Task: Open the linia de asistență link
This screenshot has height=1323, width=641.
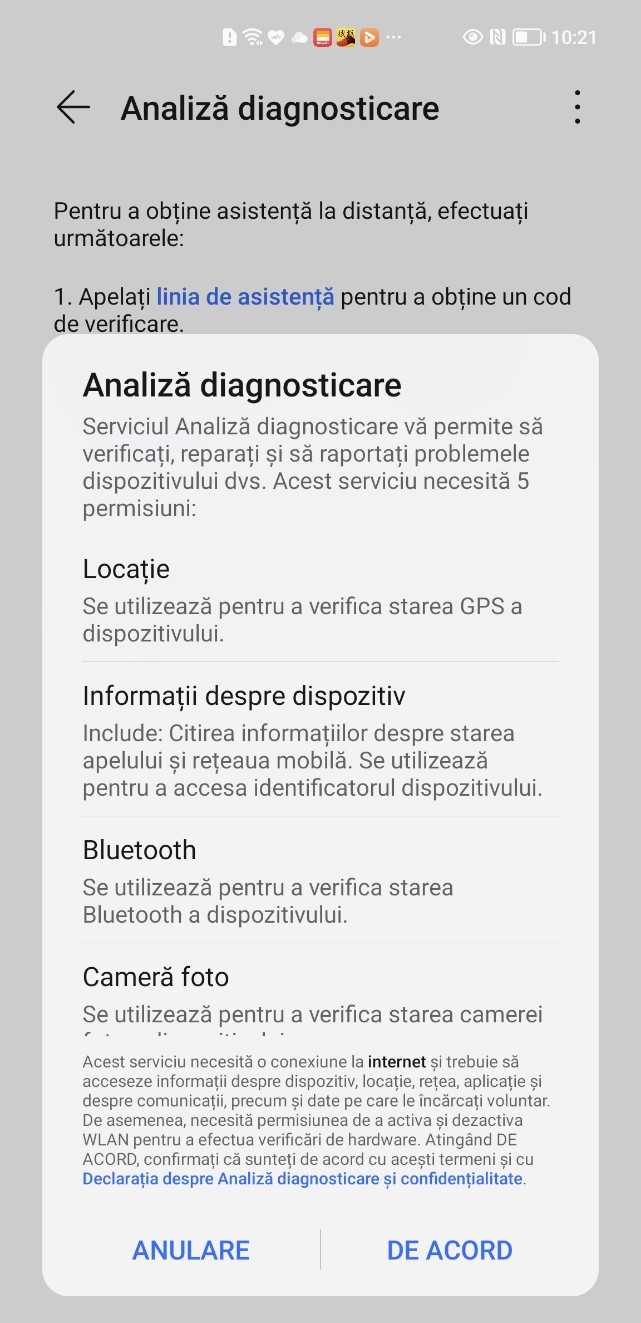Action: pyautogui.click(x=245, y=297)
